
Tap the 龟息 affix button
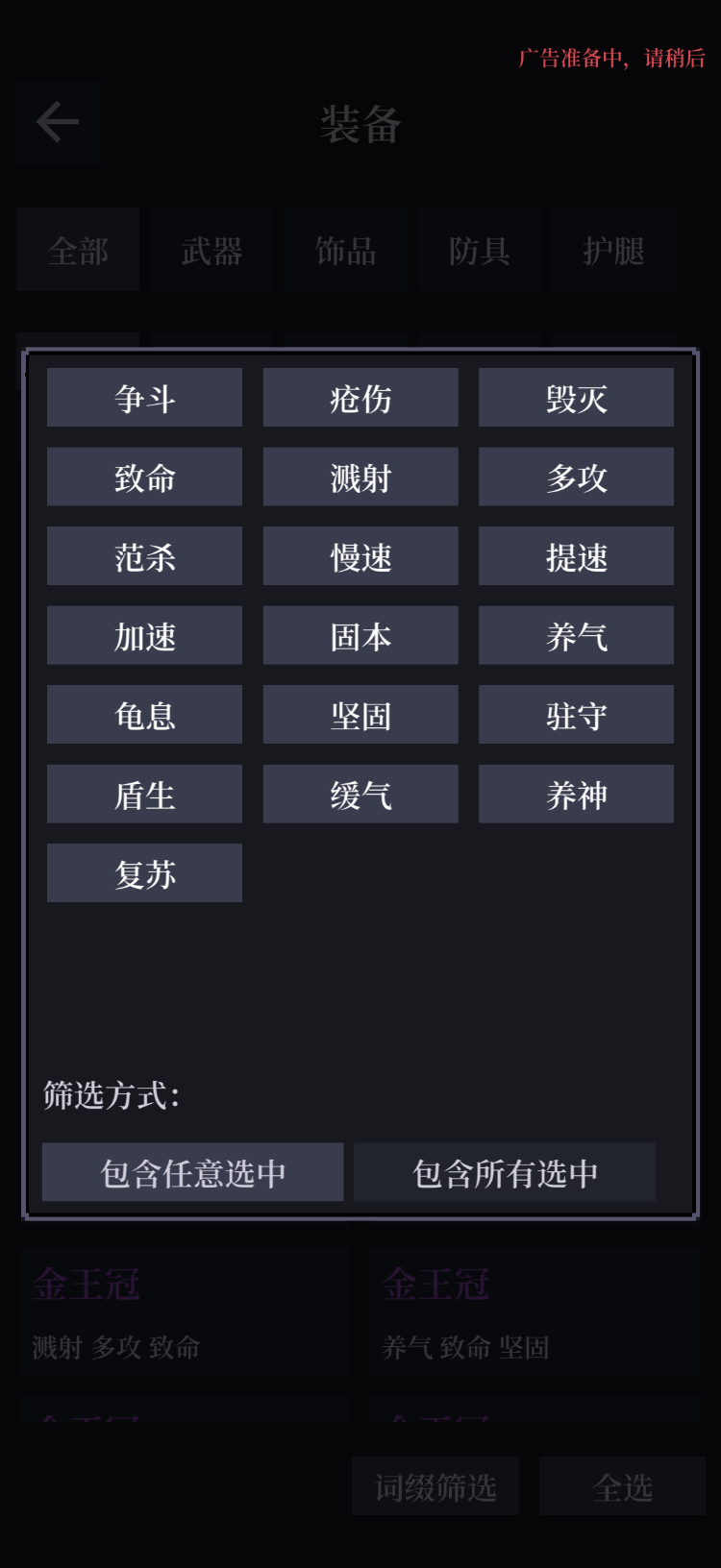coord(144,715)
